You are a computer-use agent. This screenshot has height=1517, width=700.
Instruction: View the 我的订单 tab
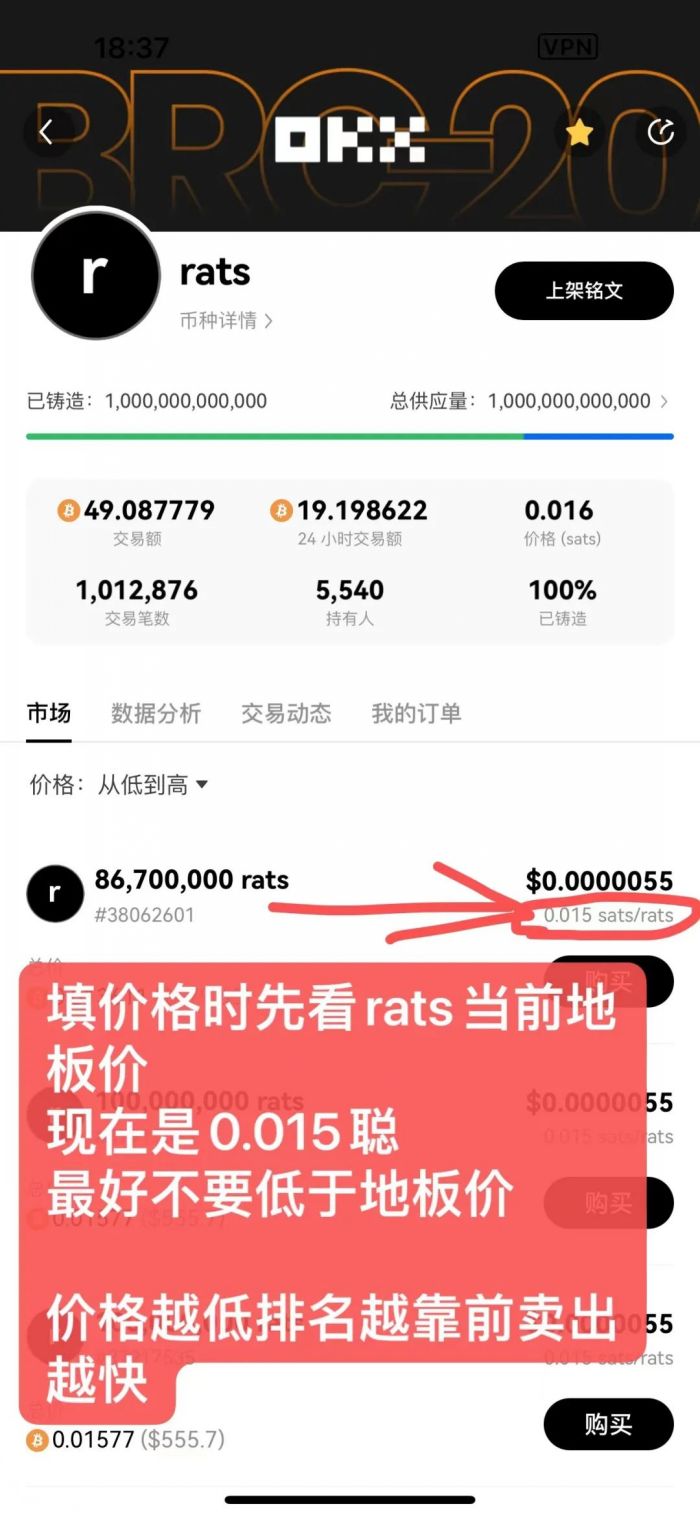point(416,713)
